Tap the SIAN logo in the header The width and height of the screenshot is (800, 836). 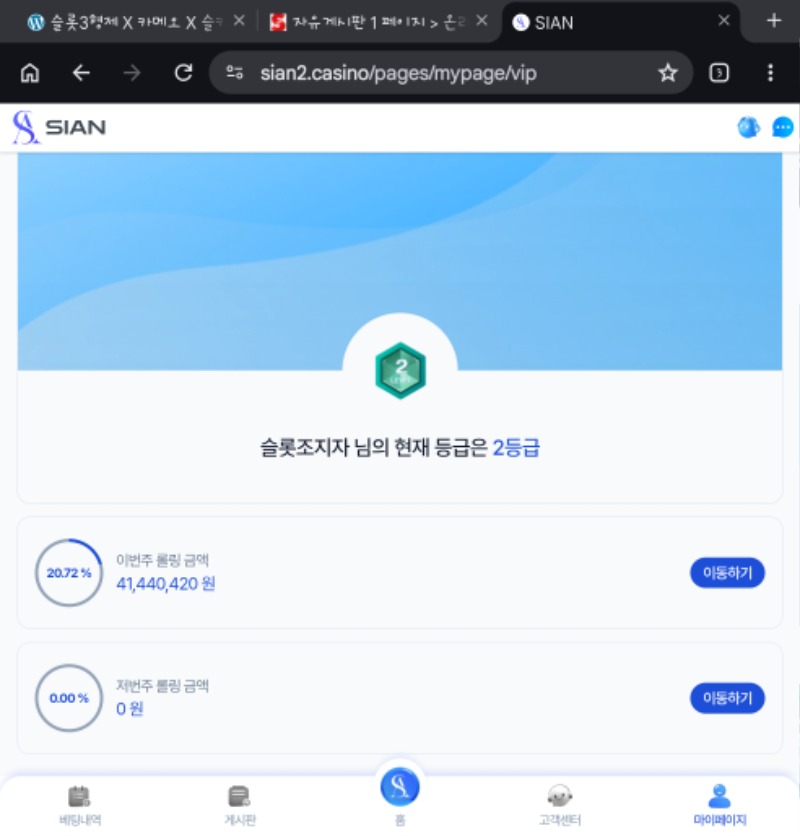pyautogui.click(x=60, y=128)
